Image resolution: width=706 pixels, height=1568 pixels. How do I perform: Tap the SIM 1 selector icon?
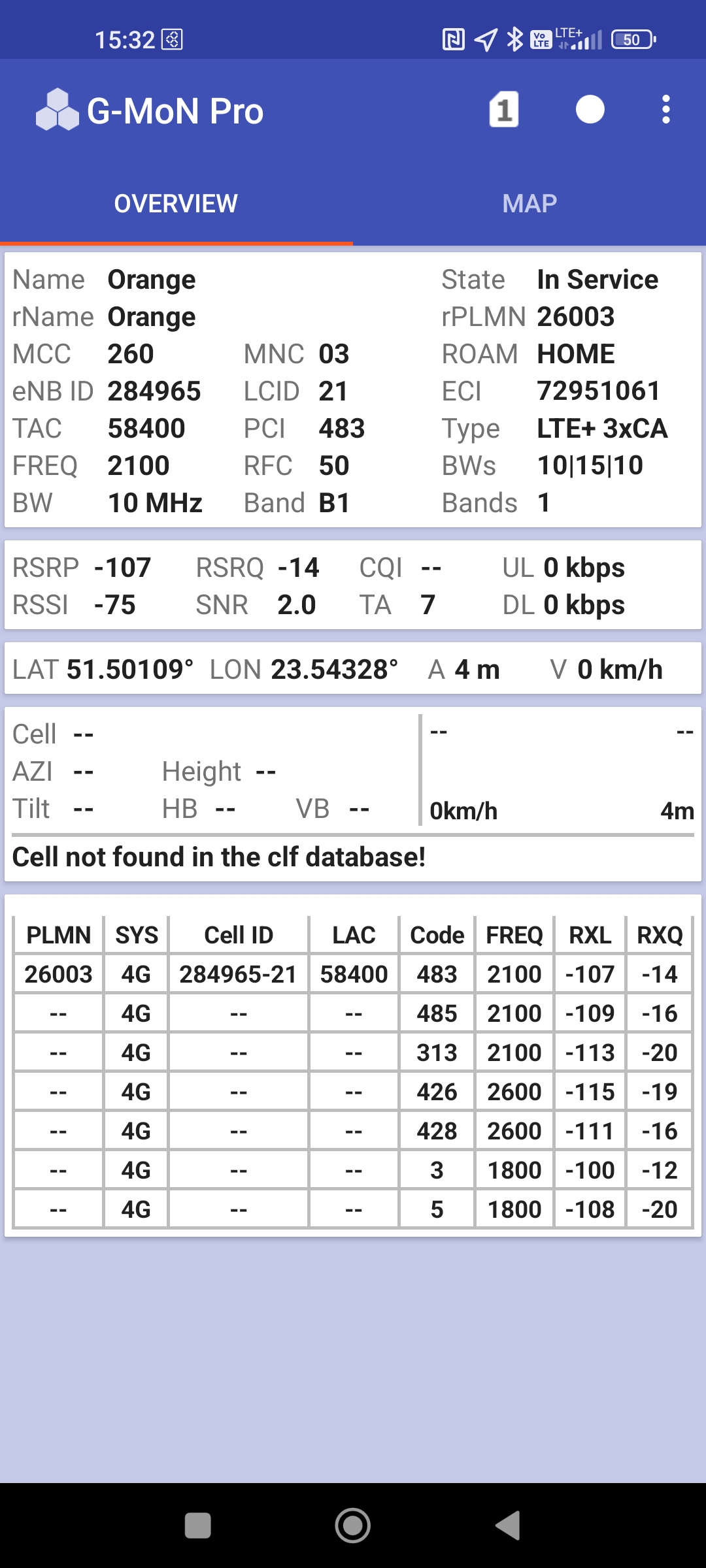(504, 110)
